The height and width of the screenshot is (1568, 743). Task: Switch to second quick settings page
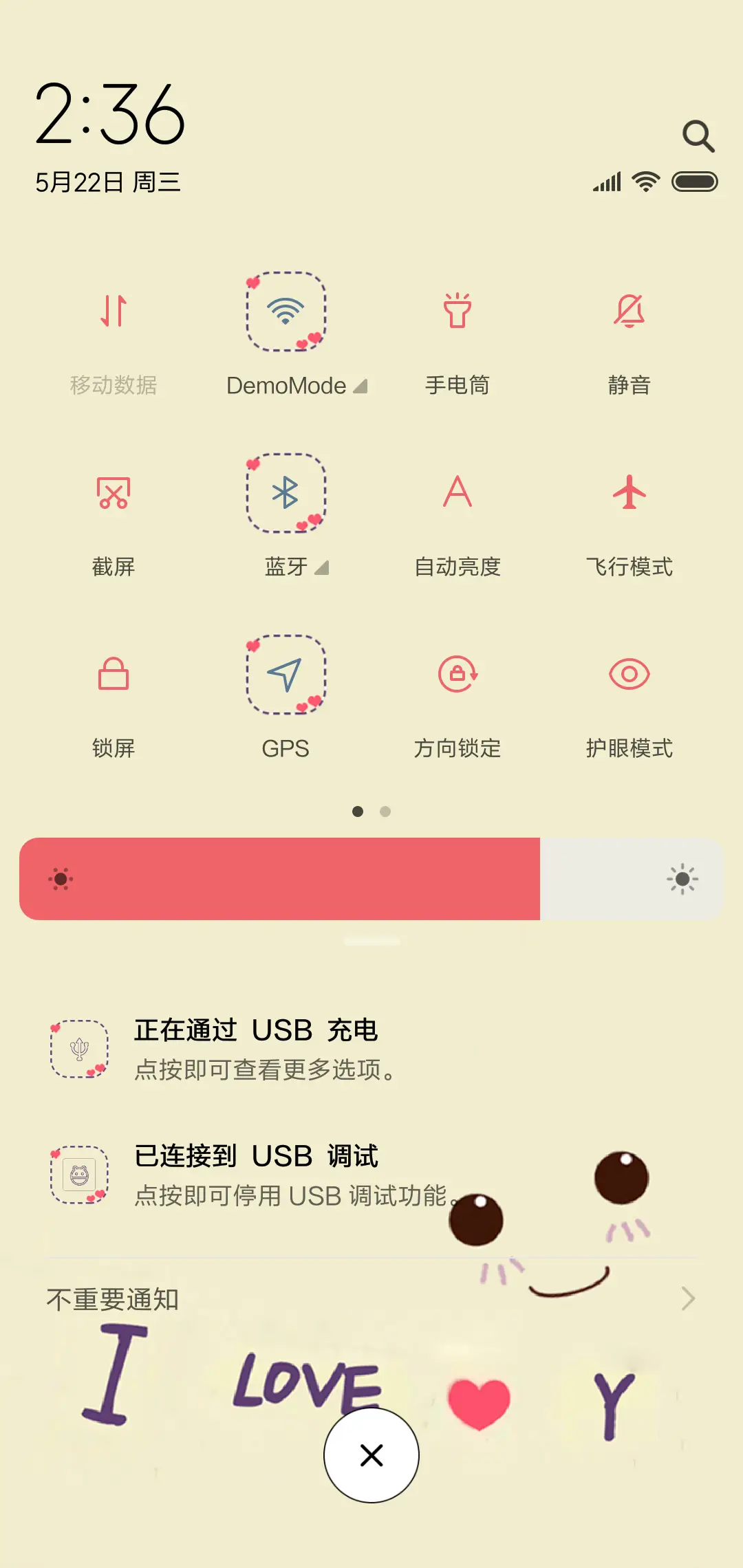[385, 812]
